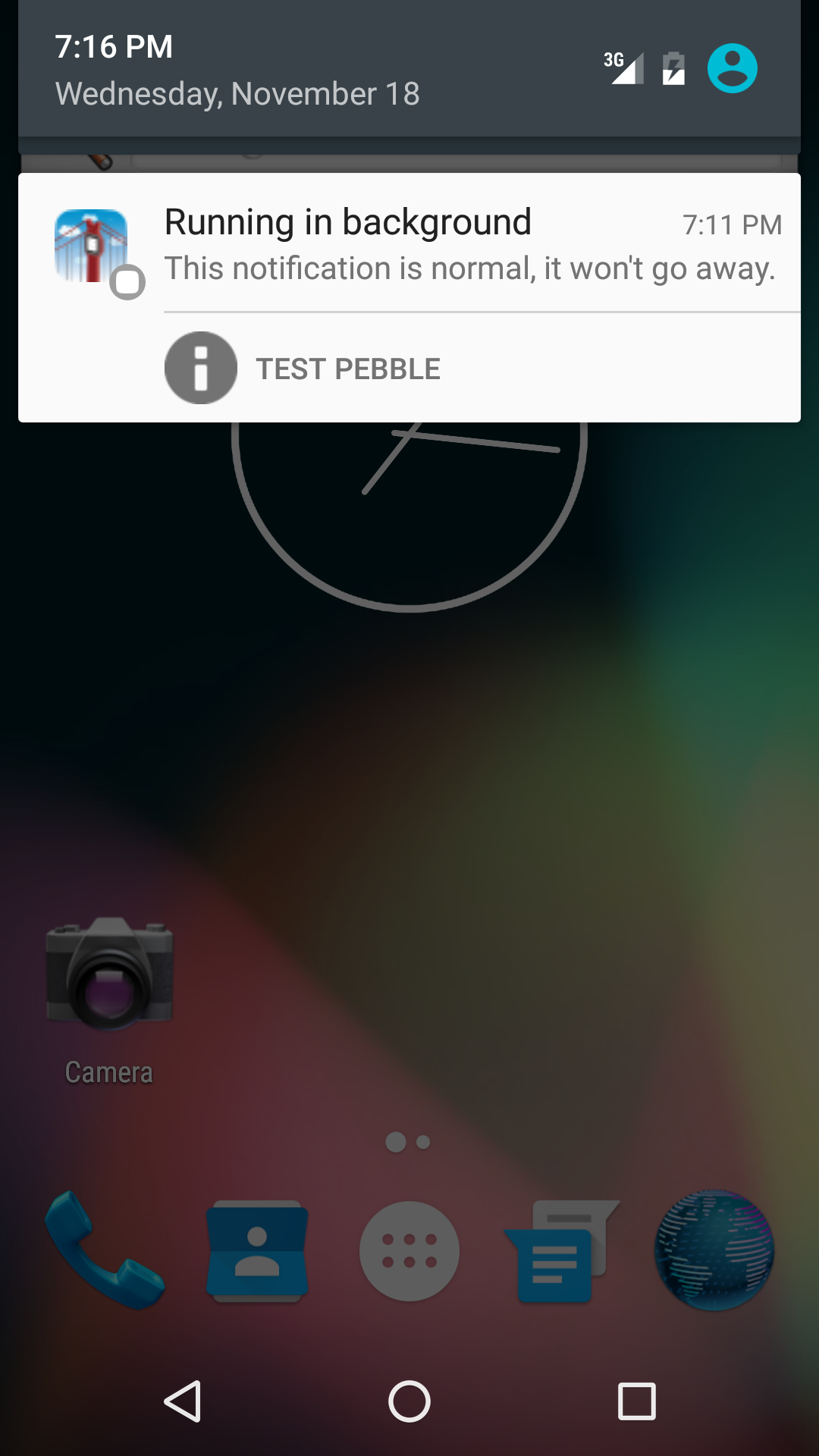Tap the Pebble app notification icon

click(x=91, y=243)
